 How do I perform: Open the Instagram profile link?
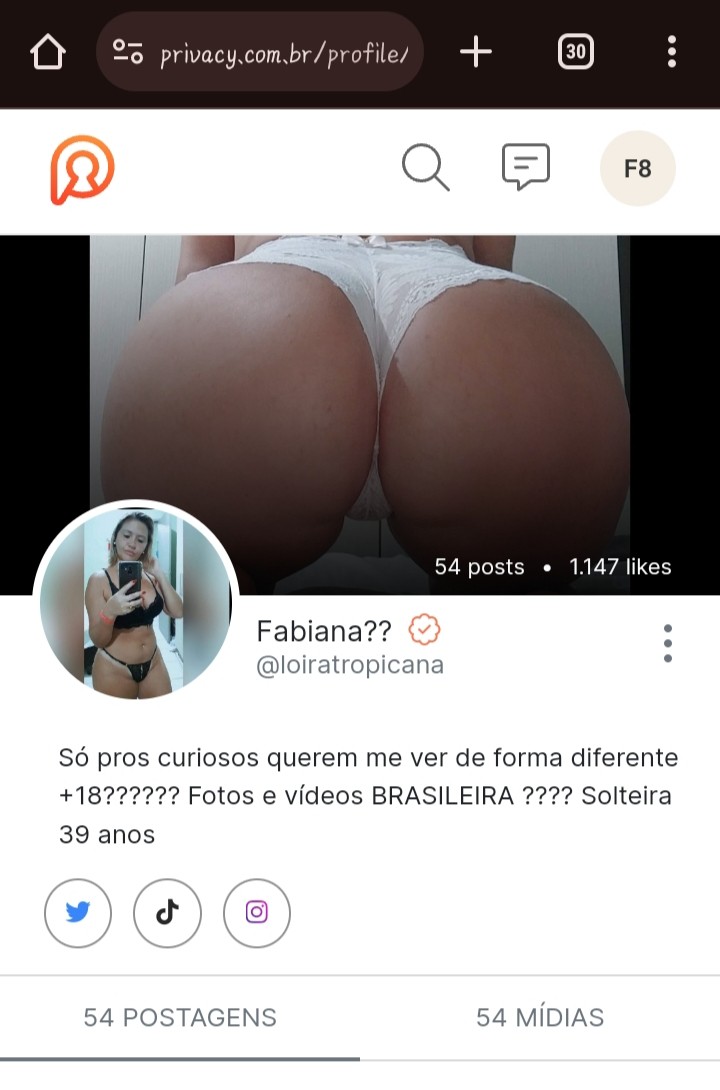coord(257,913)
